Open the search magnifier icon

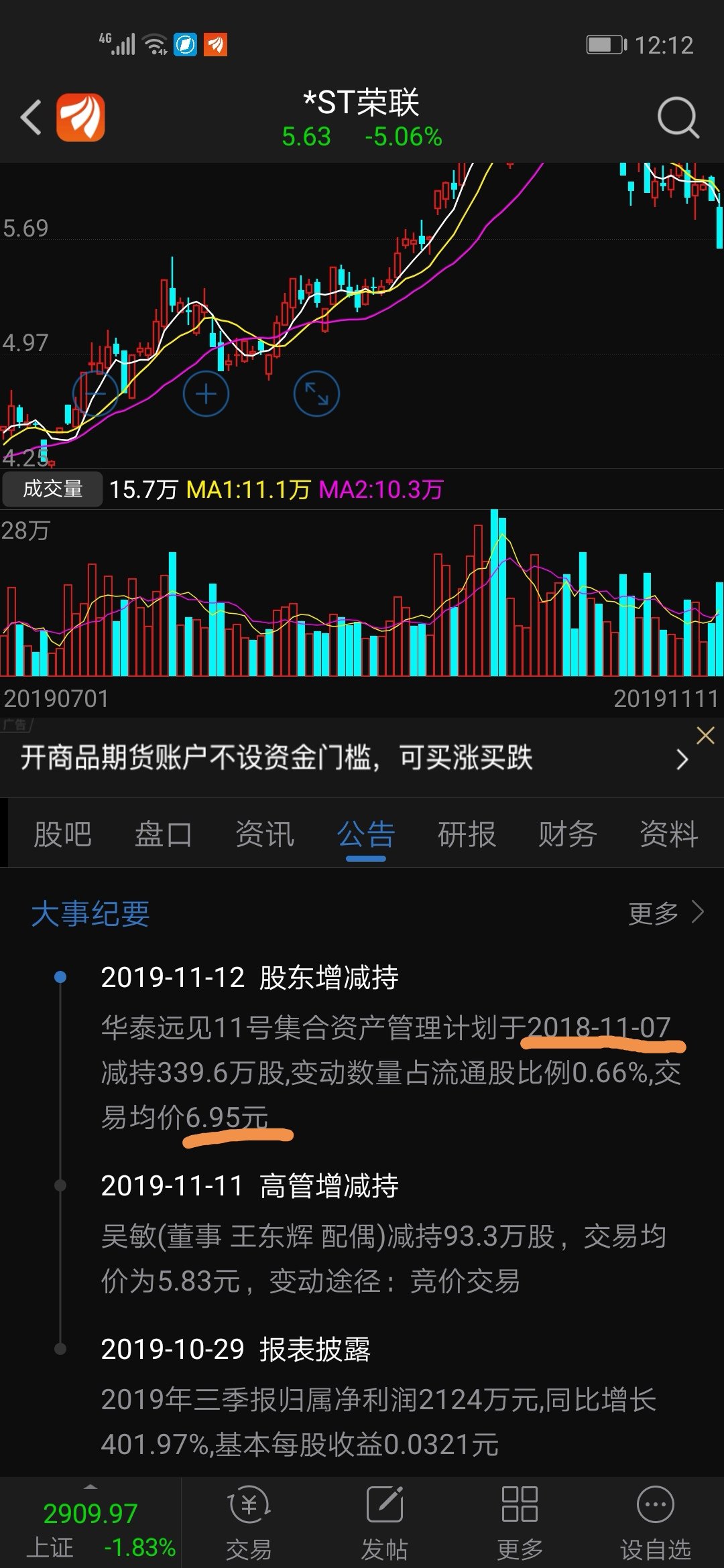click(x=678, y=117)
